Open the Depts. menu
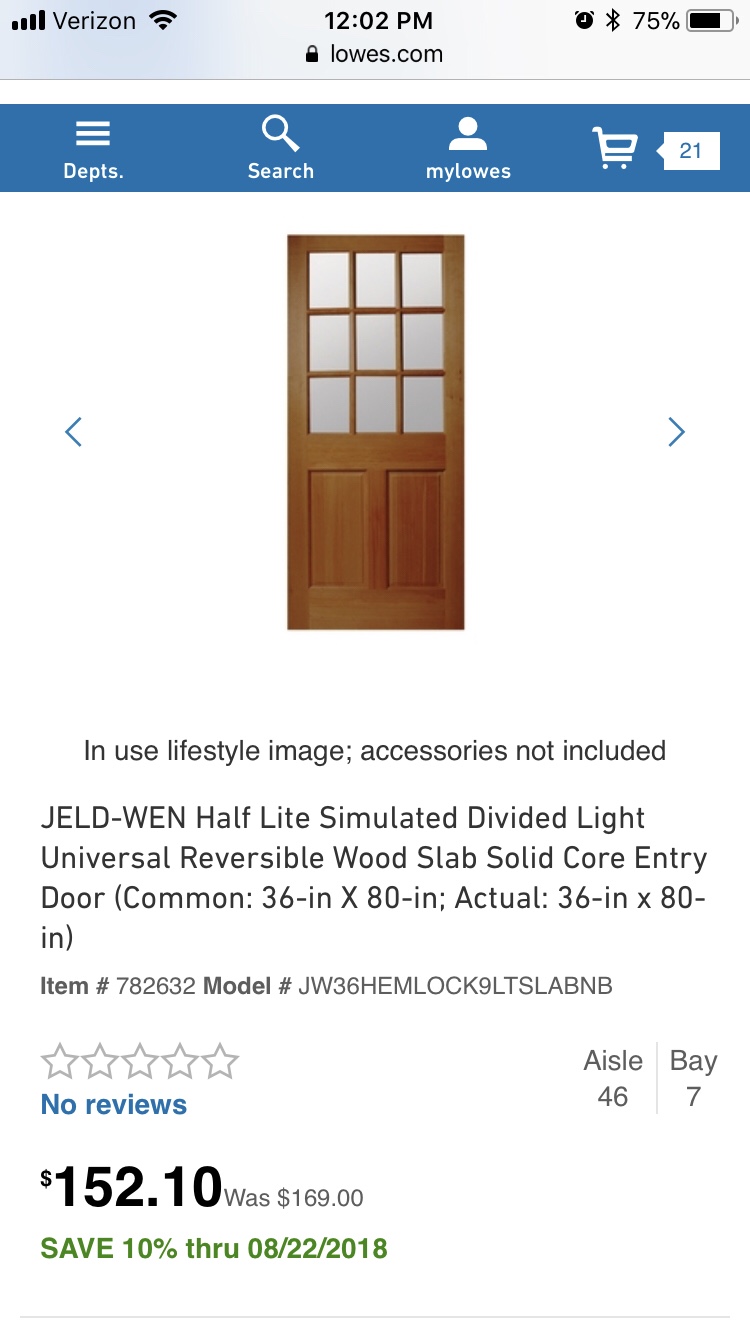Image resolution: width=750 pixels, height=1334 pixels. pos(93,150)
